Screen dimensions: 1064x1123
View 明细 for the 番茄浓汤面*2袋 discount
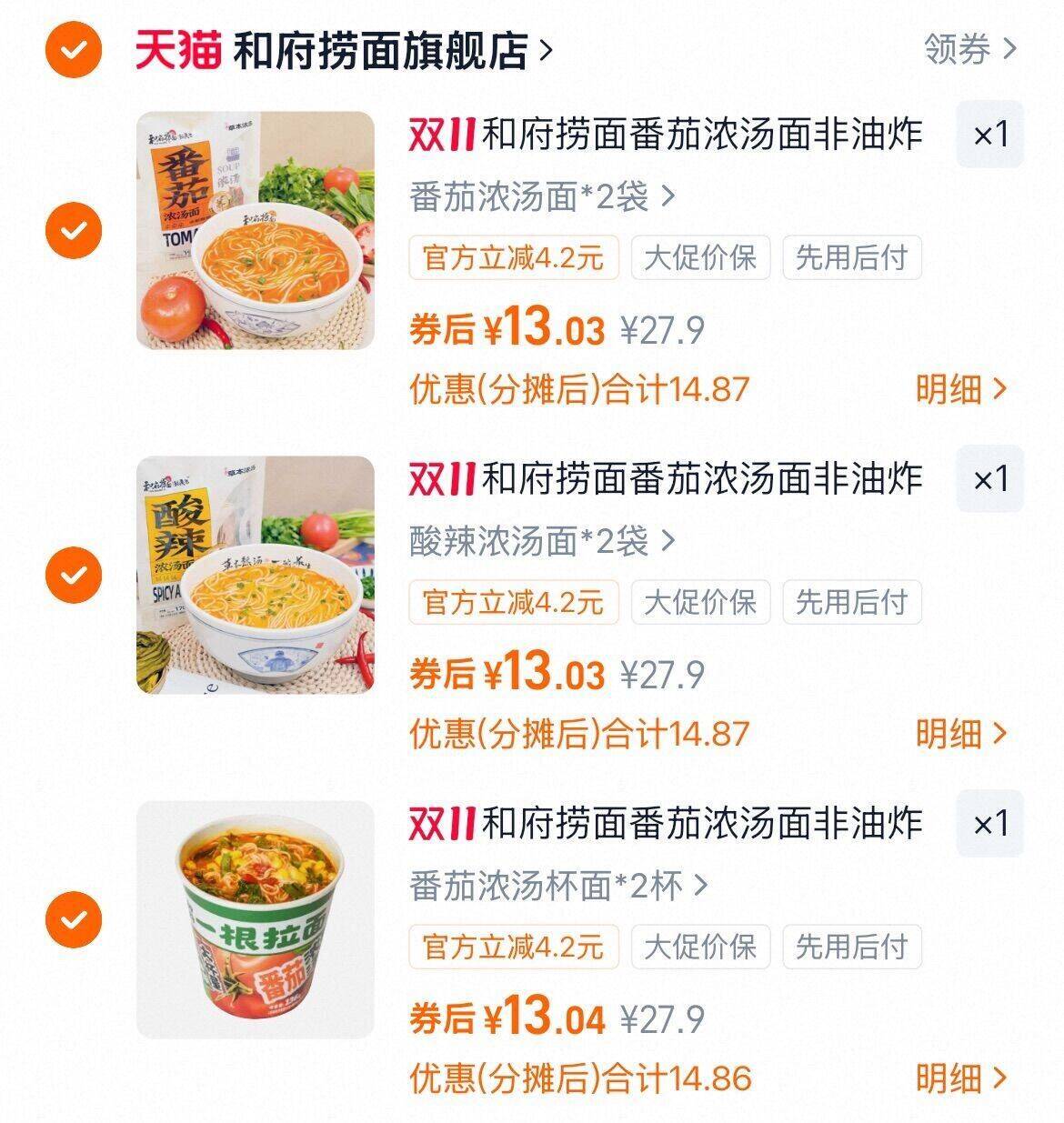tap(960, 389)
